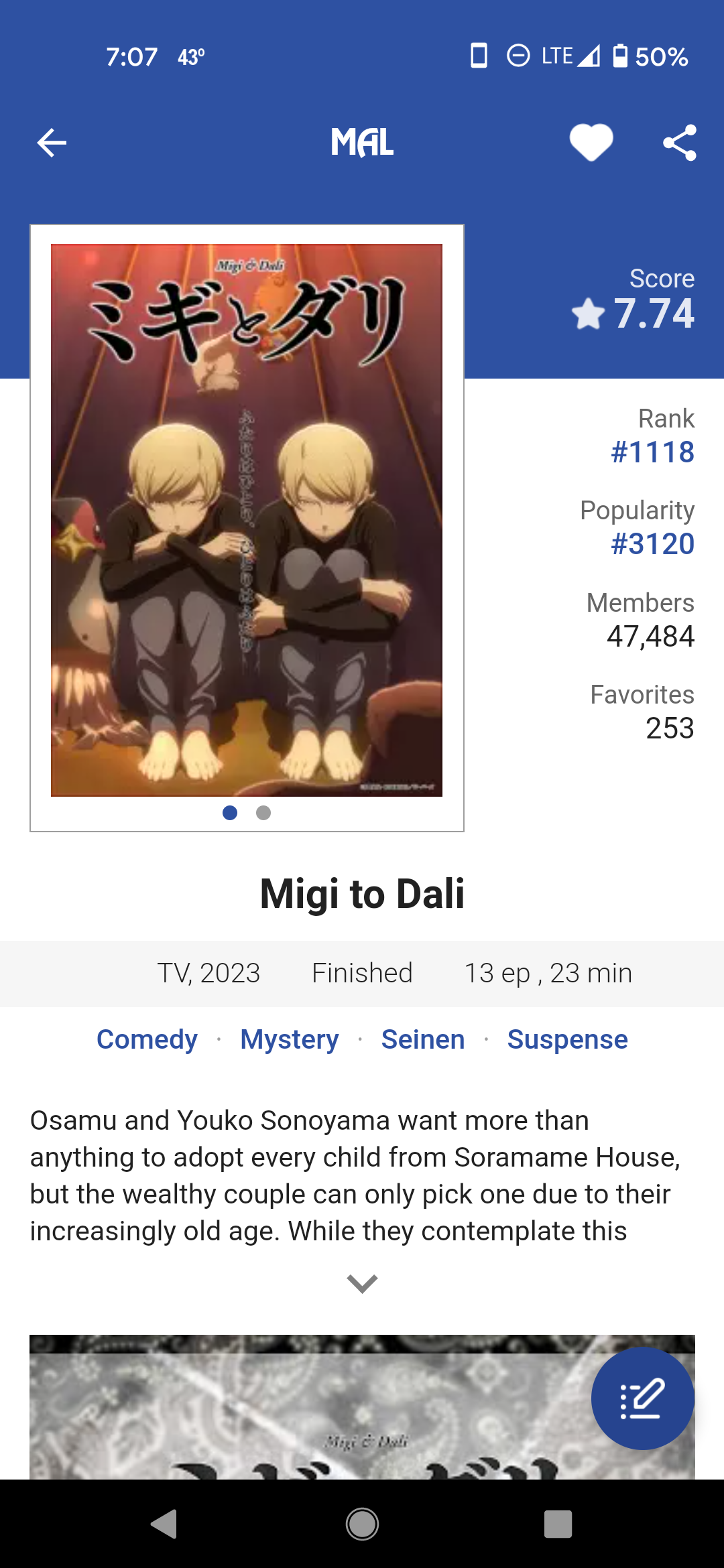
Task: Open the Migi to Dali cover poster
Action: (x=247, y=520)
